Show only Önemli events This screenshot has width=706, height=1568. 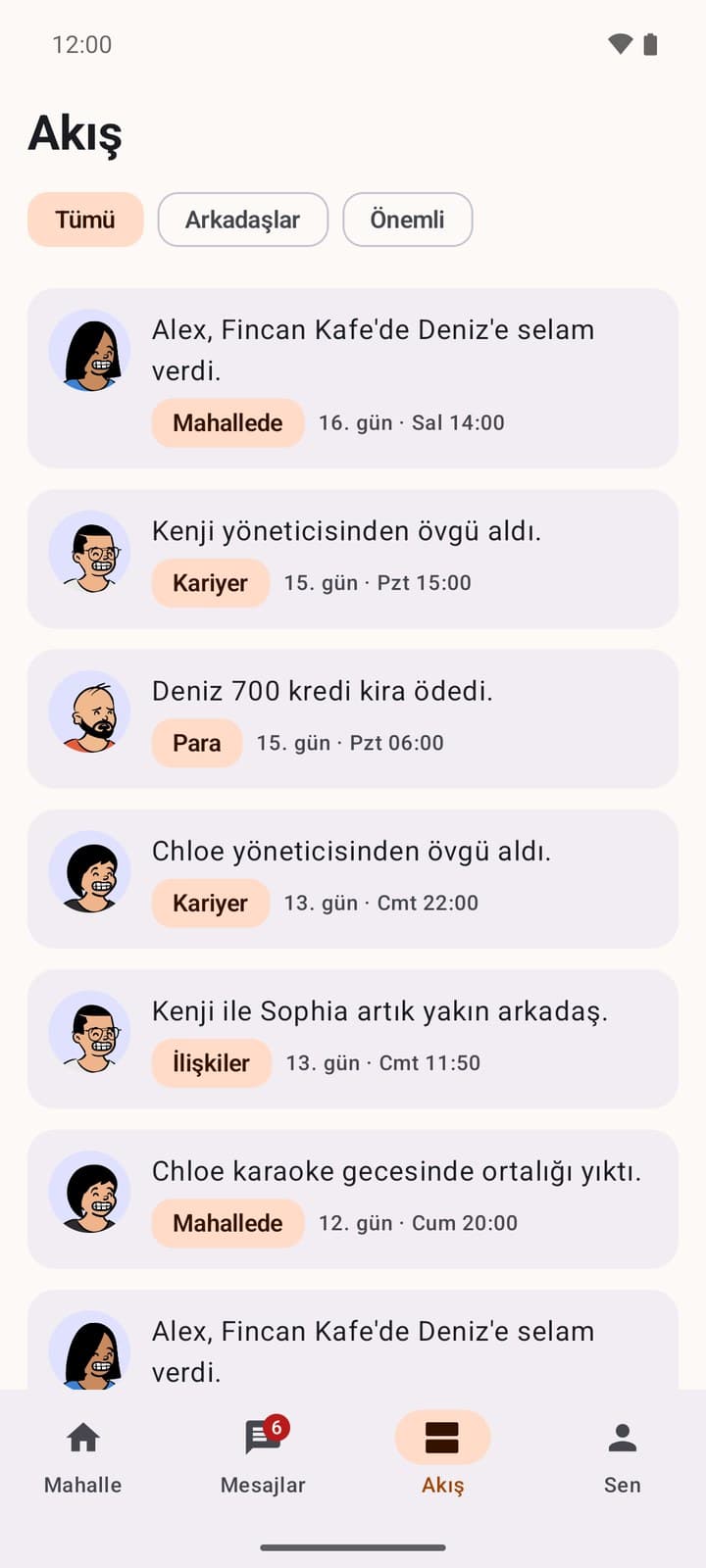[407, 220]
